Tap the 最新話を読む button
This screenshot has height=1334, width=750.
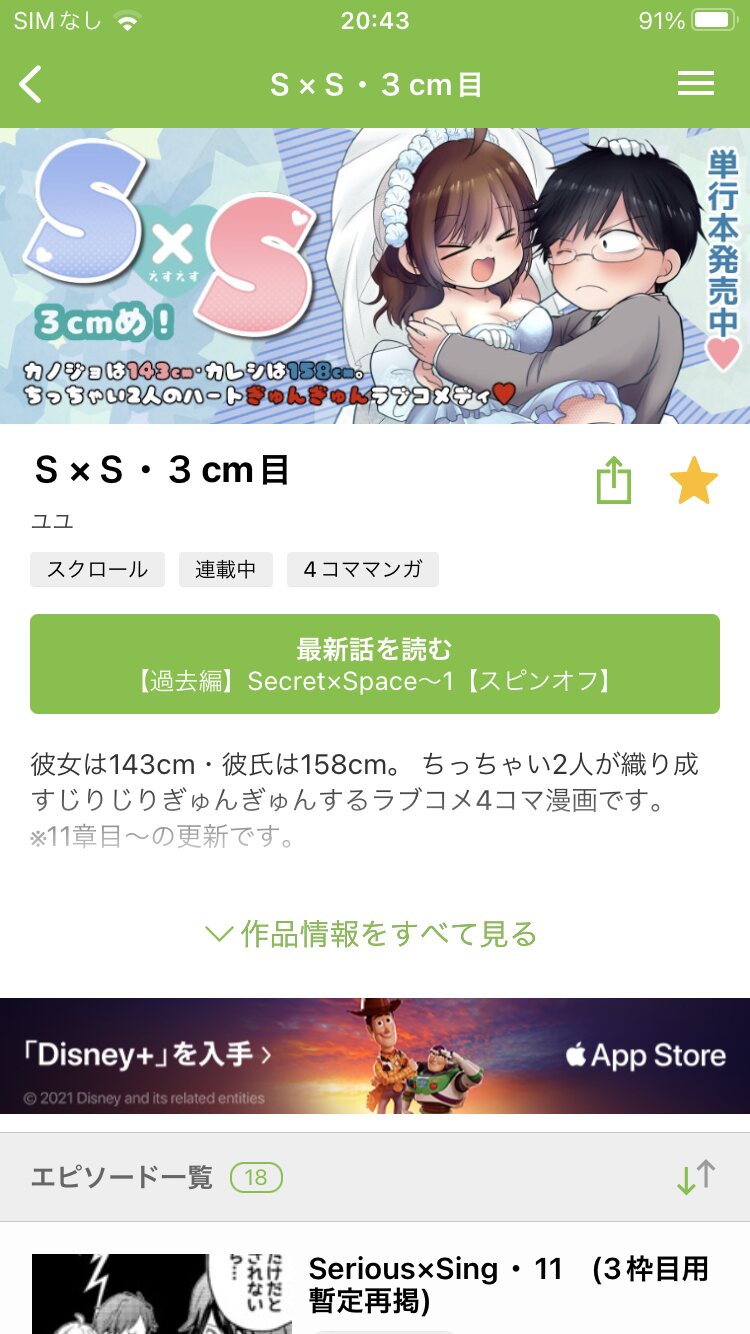375,664
